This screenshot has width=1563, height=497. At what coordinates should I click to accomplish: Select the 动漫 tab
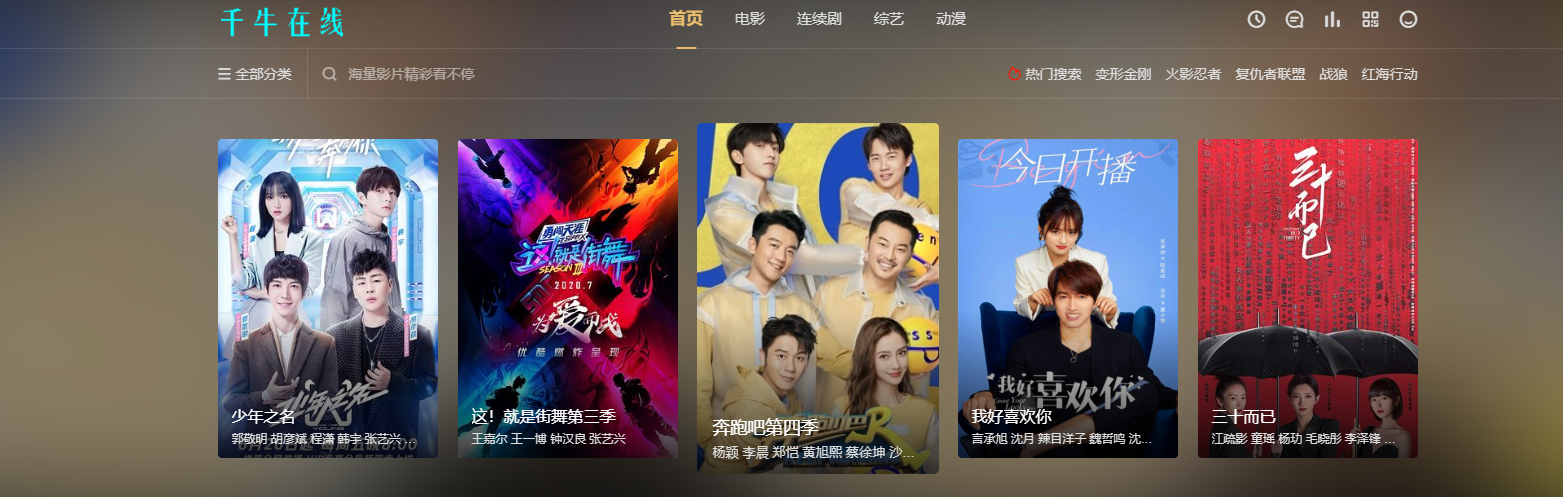point(951,19)
